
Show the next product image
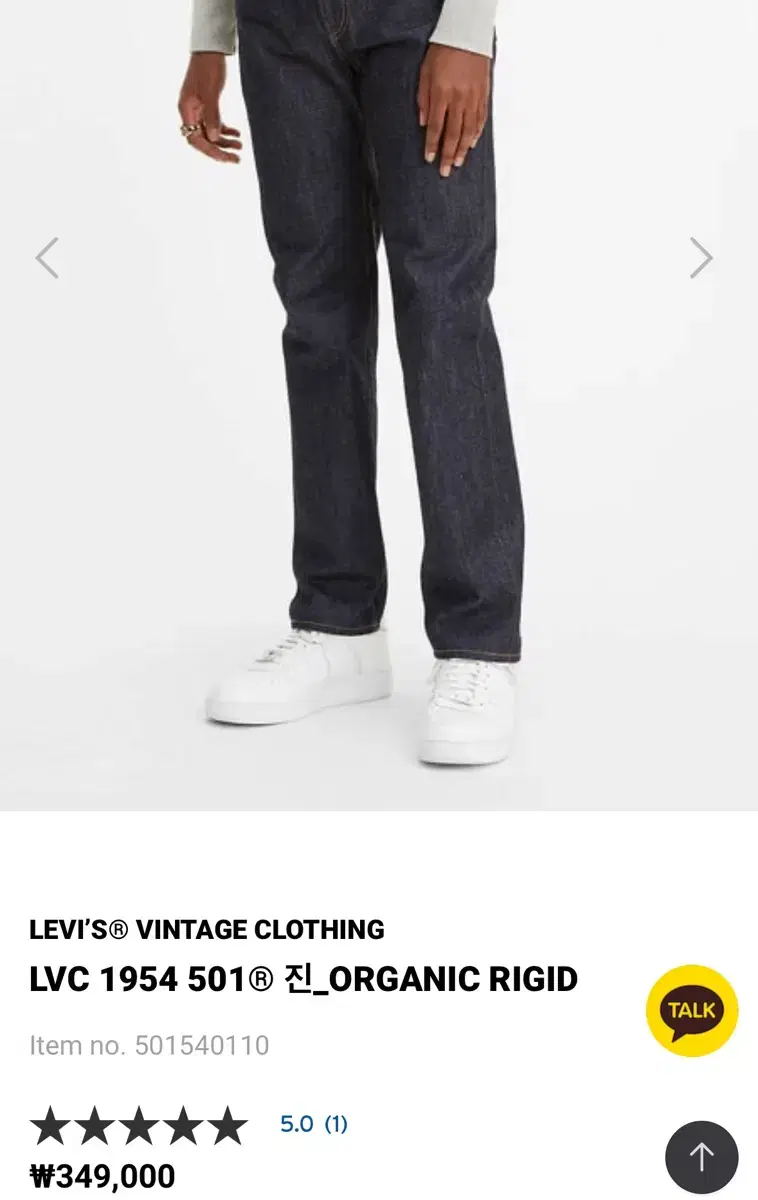point(701,258)
